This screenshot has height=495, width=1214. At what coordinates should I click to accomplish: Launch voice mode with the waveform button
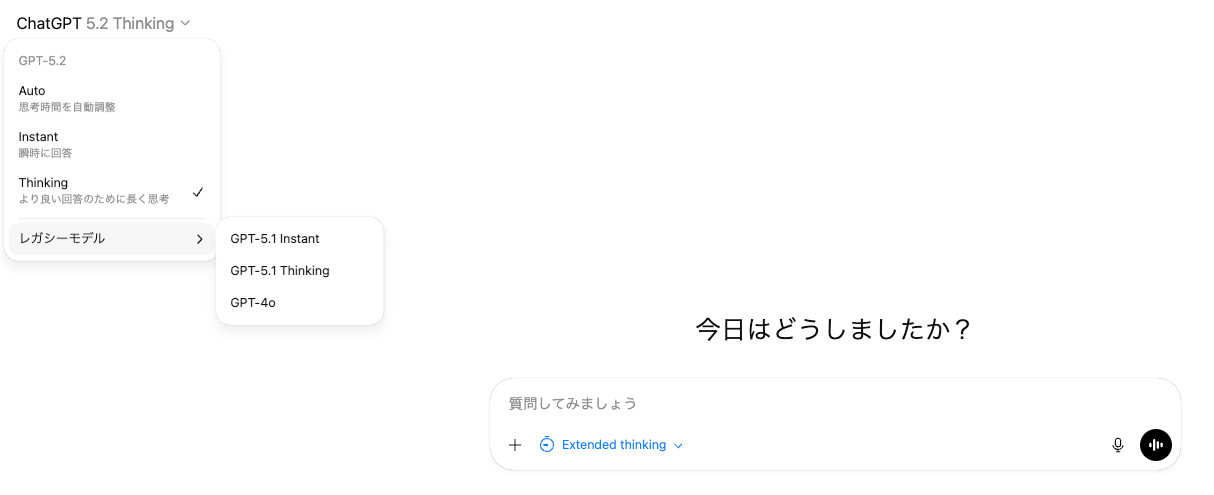[1156, 445]
